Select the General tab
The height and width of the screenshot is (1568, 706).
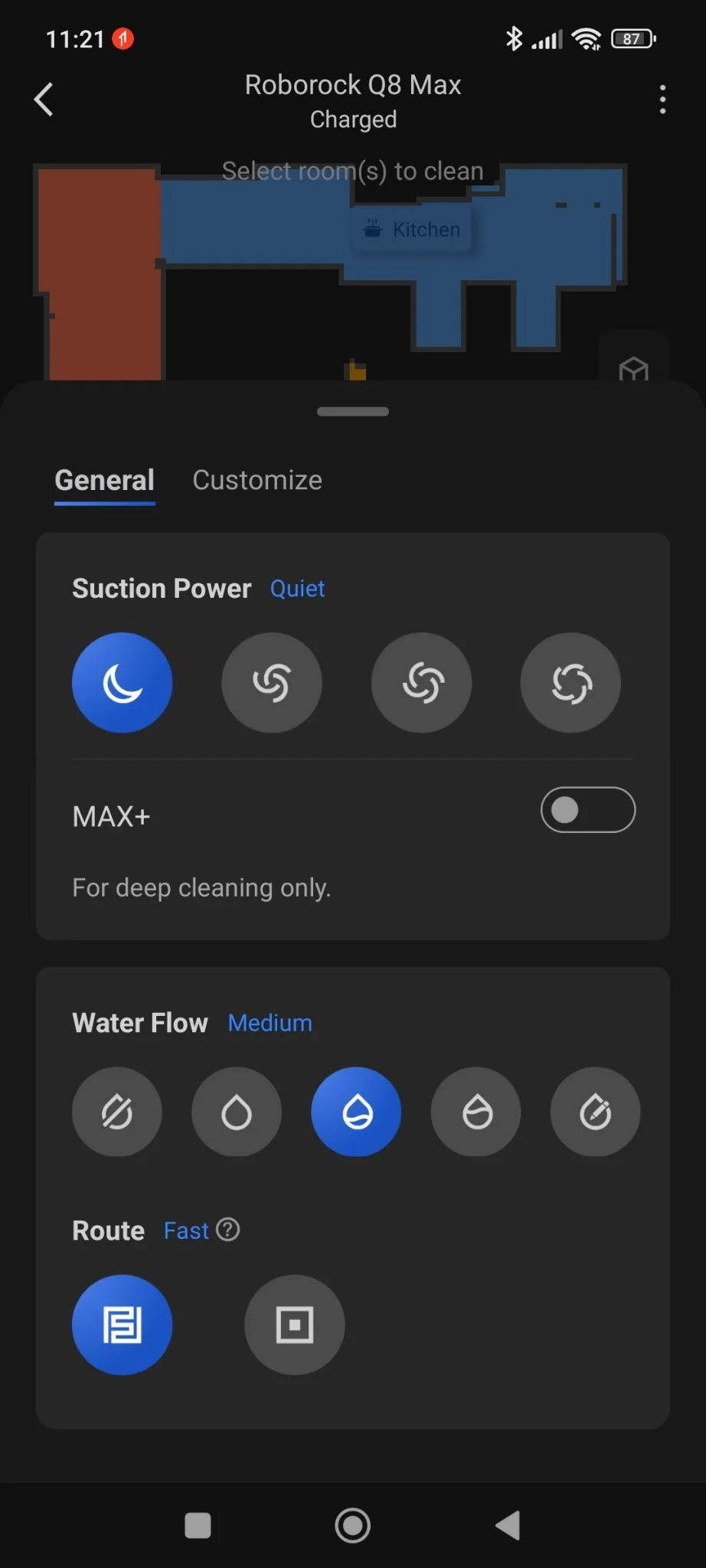(x=105, y=480)
